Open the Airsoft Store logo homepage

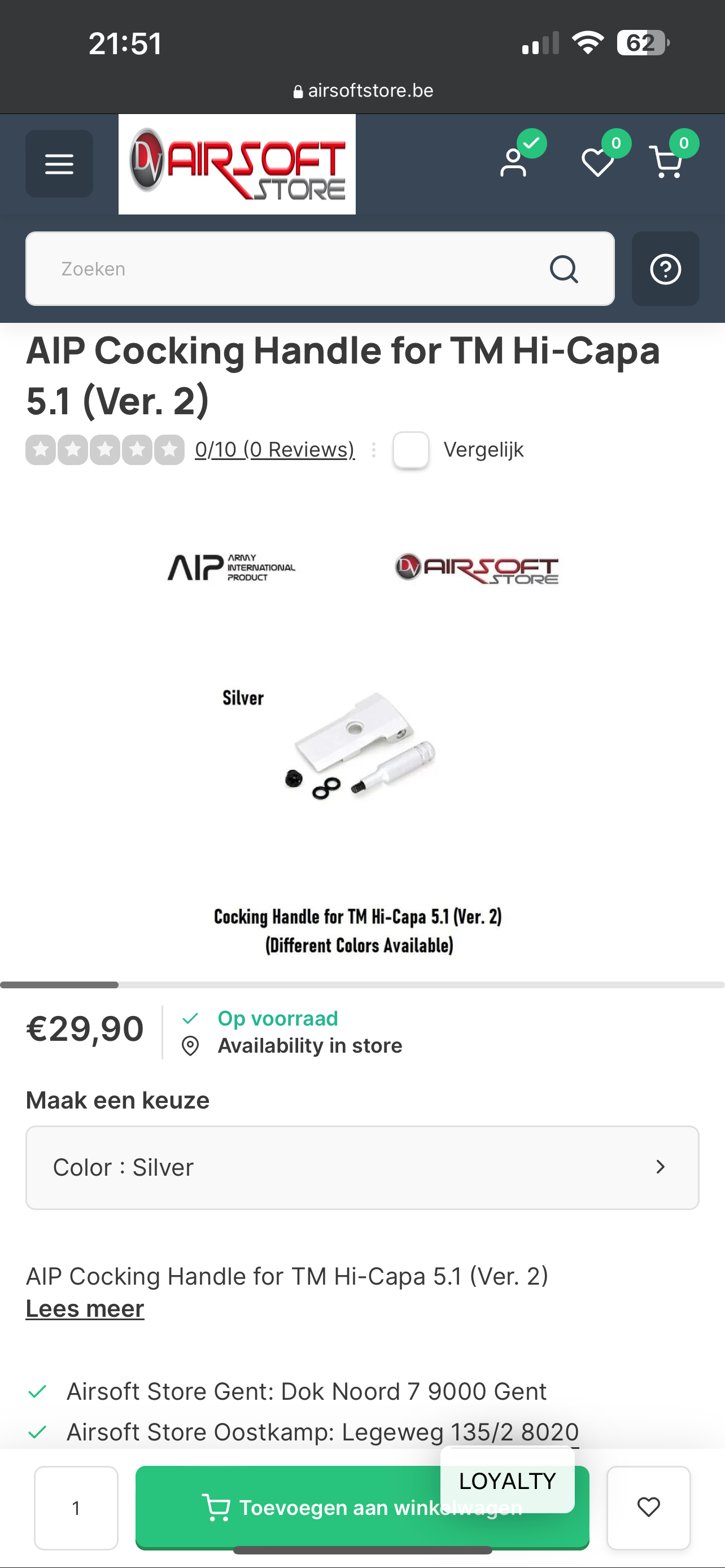click(x=237, y=164)
